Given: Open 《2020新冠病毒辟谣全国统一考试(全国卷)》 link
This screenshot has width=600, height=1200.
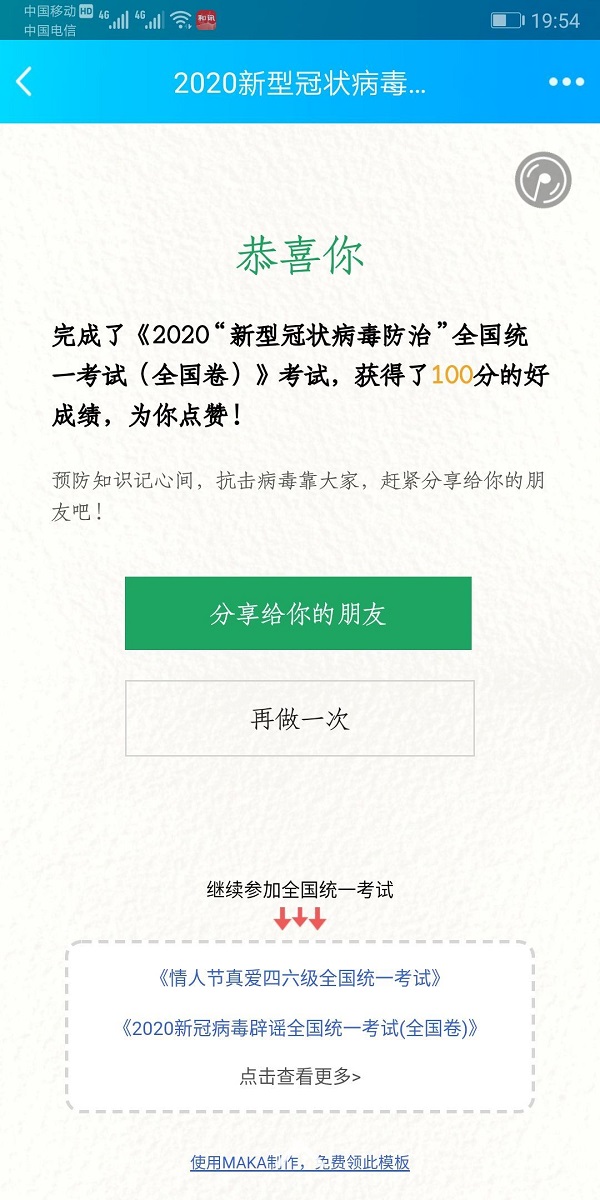Looking at the screenshot, I should coord(300,1028).
